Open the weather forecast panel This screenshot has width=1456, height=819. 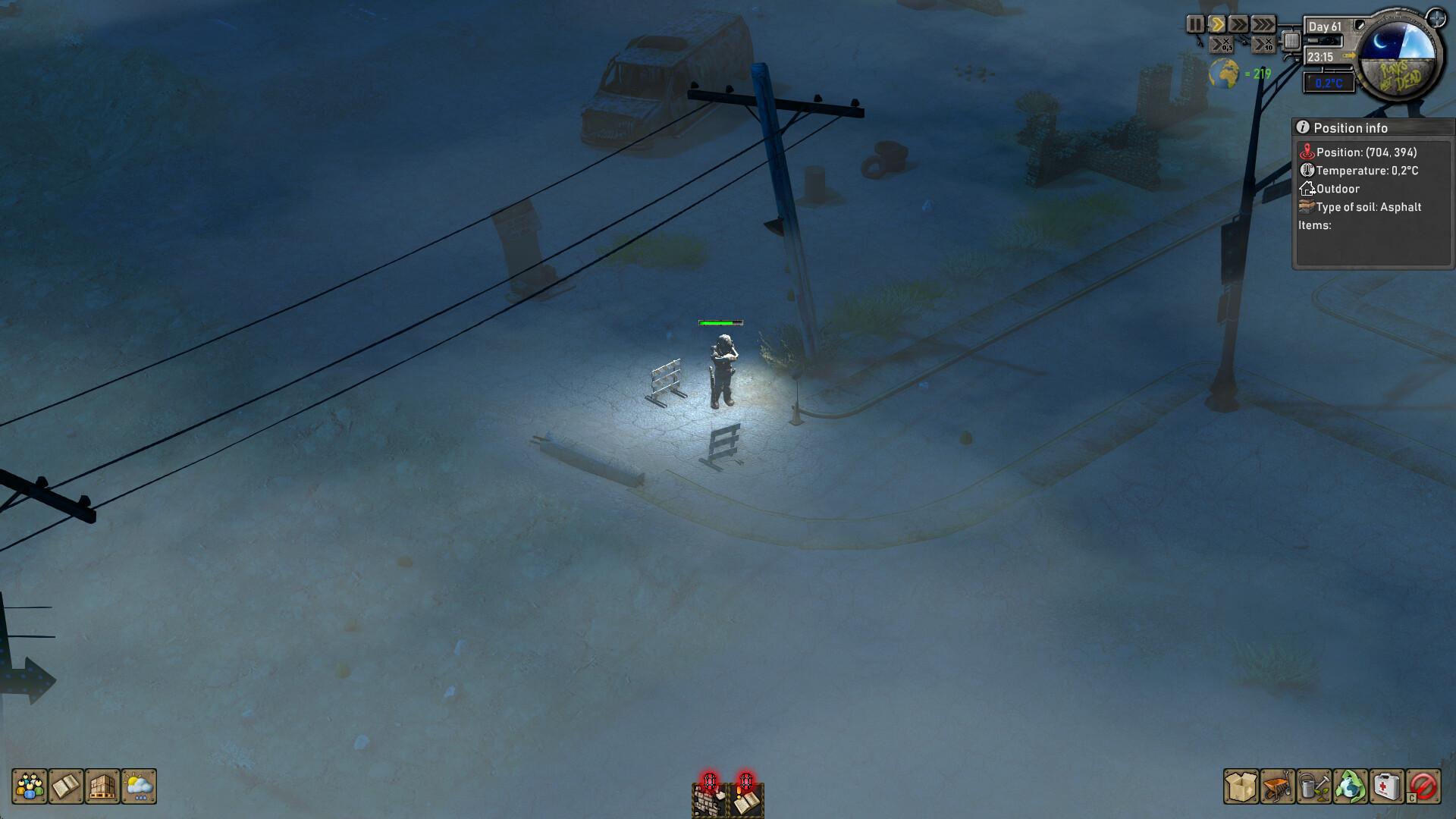point(139,786)
